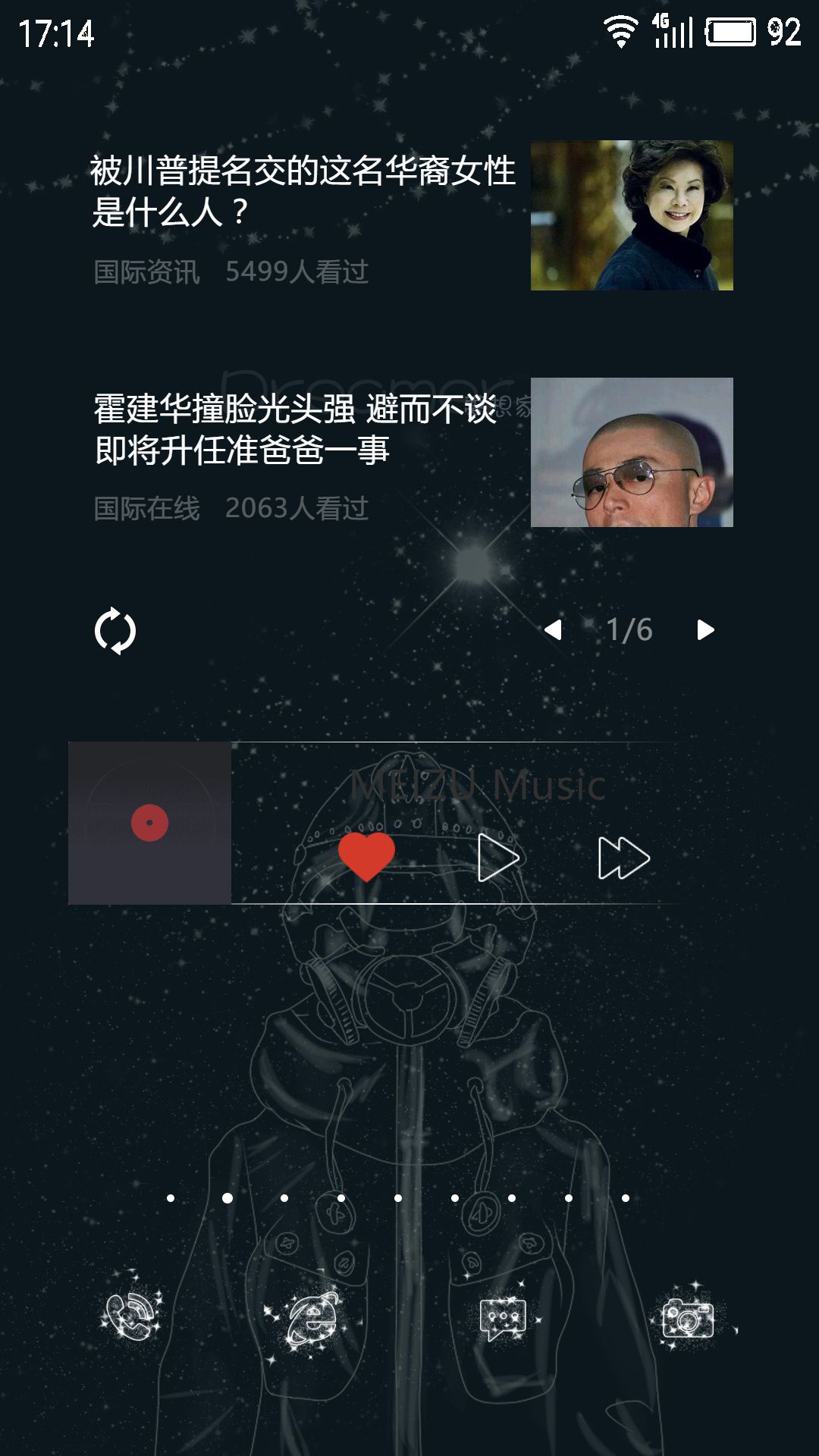Launch the camera app
The height and width of the screenshot is (1456, 819).
687,1318
